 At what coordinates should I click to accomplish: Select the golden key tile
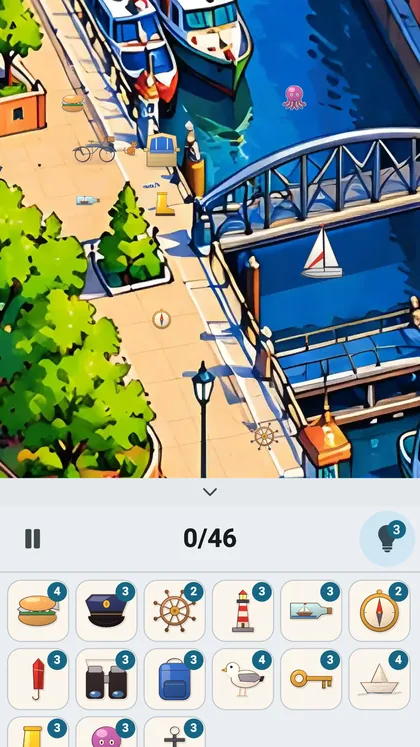(311, 679)
